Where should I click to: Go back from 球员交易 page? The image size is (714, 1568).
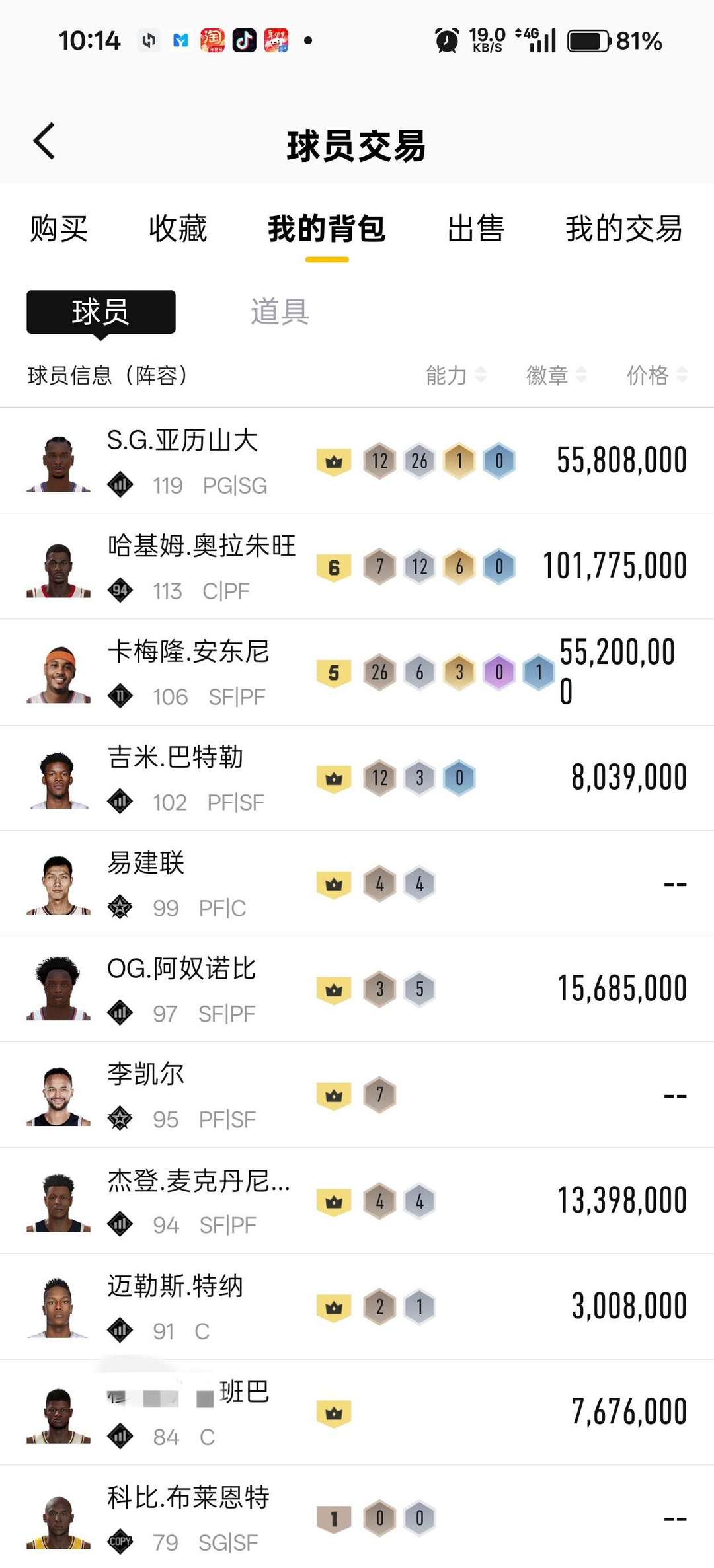click(44, 141)
